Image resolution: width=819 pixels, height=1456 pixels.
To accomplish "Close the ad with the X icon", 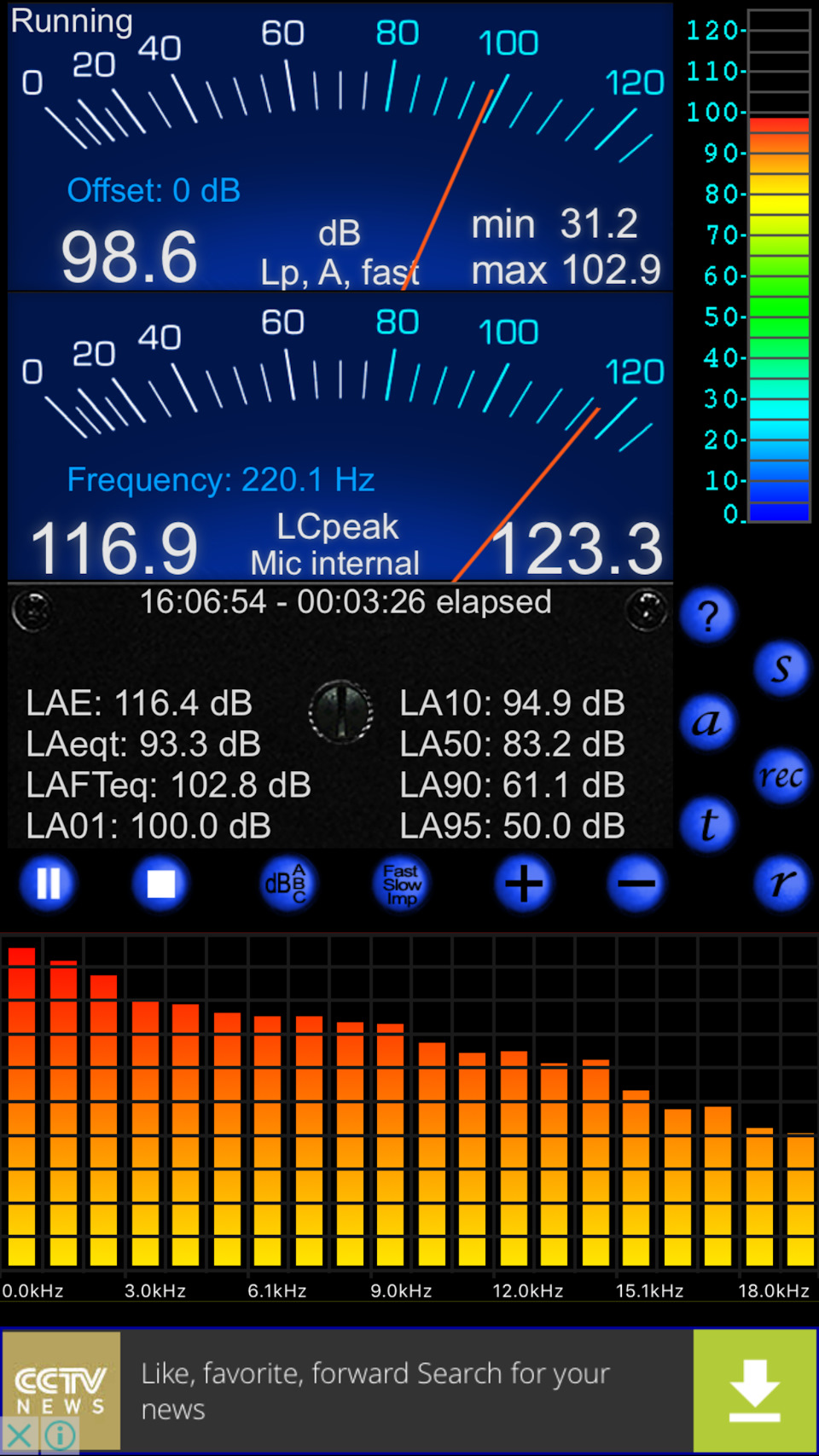I will [x=19, y=1436].
